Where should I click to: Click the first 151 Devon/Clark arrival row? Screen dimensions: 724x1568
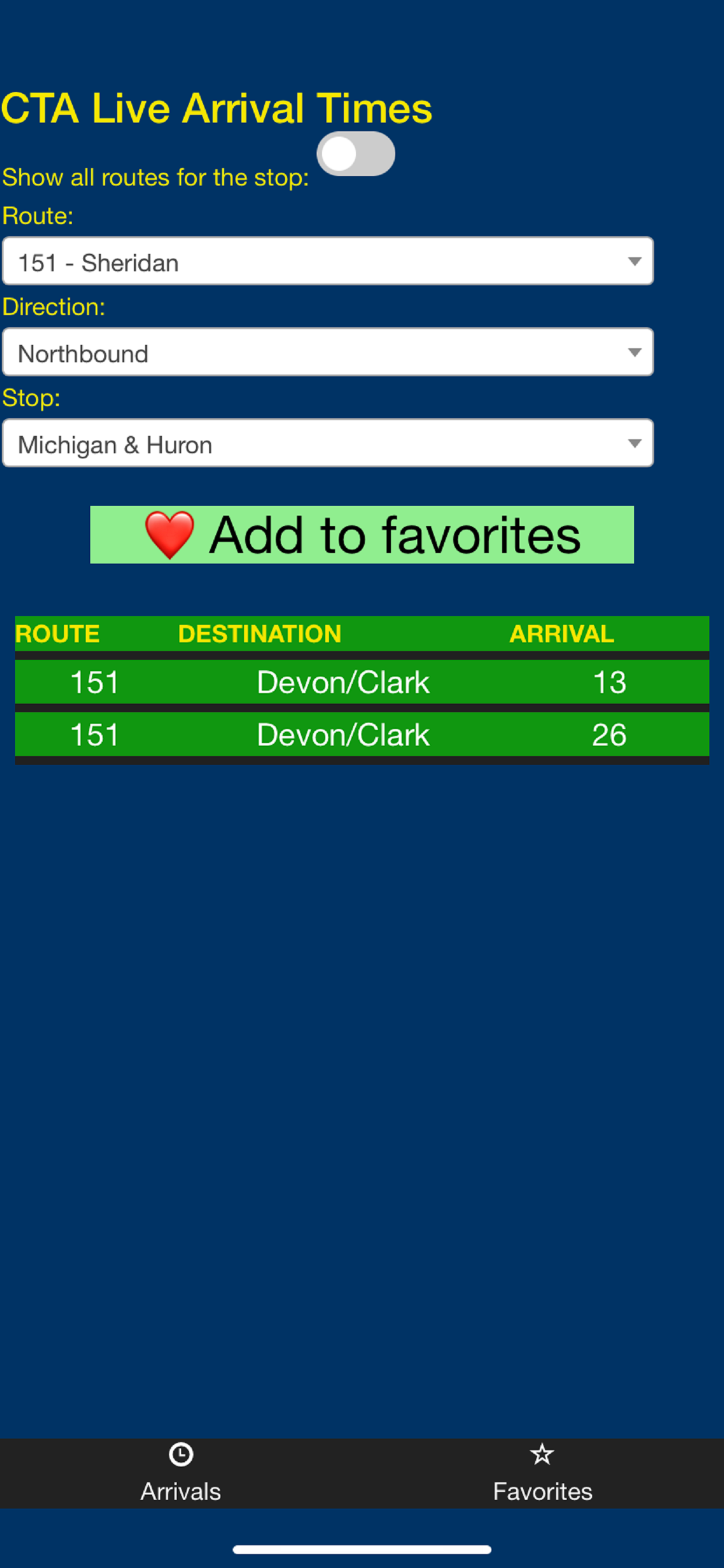(x=362, y=681)
